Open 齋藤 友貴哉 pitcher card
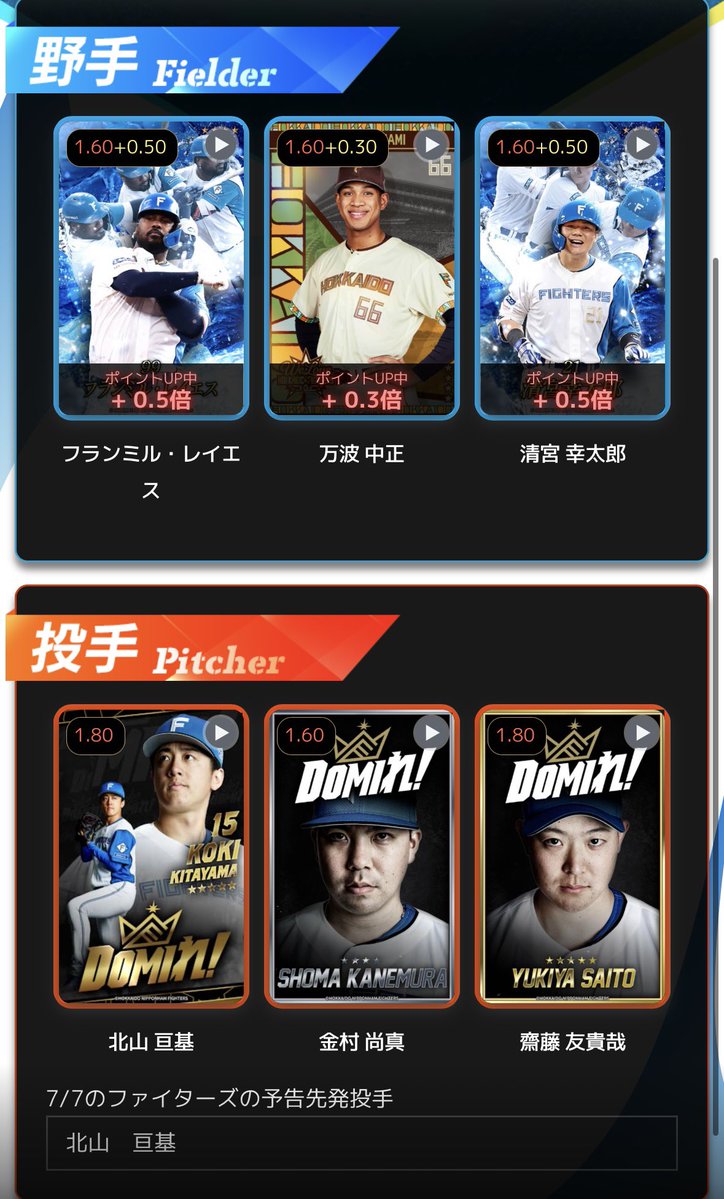The image size is (724, 1199). 573,856
